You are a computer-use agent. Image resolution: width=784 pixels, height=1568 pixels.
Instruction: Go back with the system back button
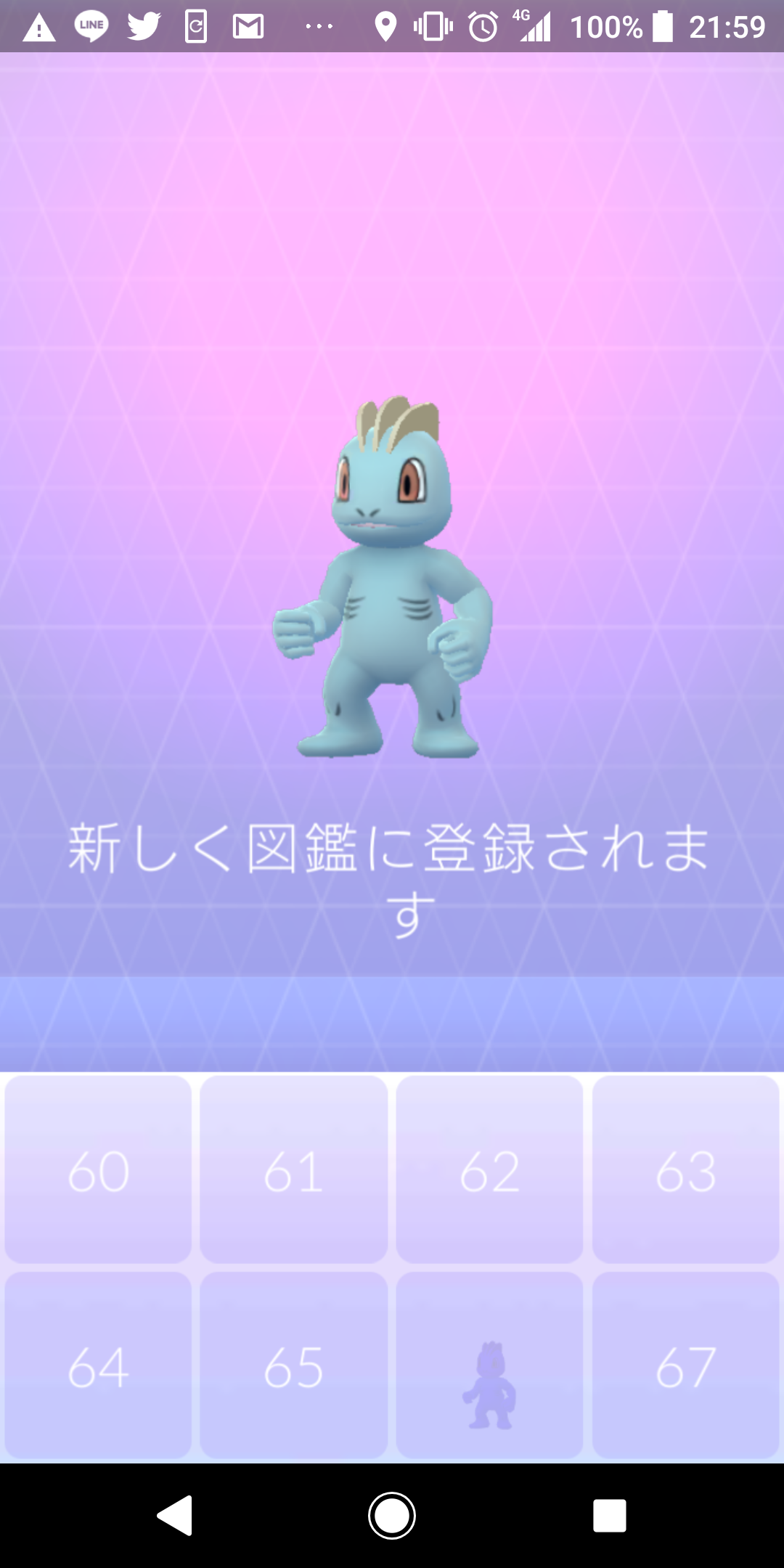[175, 1516]
